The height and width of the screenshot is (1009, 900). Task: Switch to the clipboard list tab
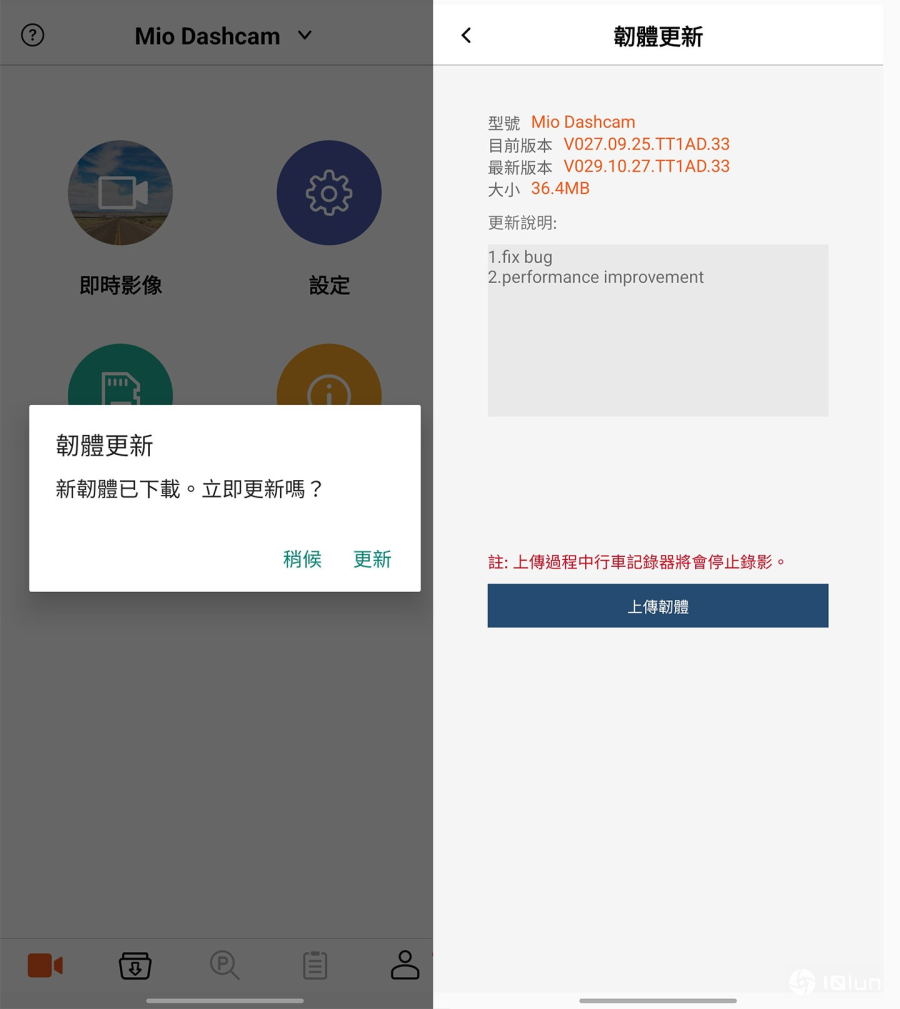pyautogui.click(x=315, y=965)
